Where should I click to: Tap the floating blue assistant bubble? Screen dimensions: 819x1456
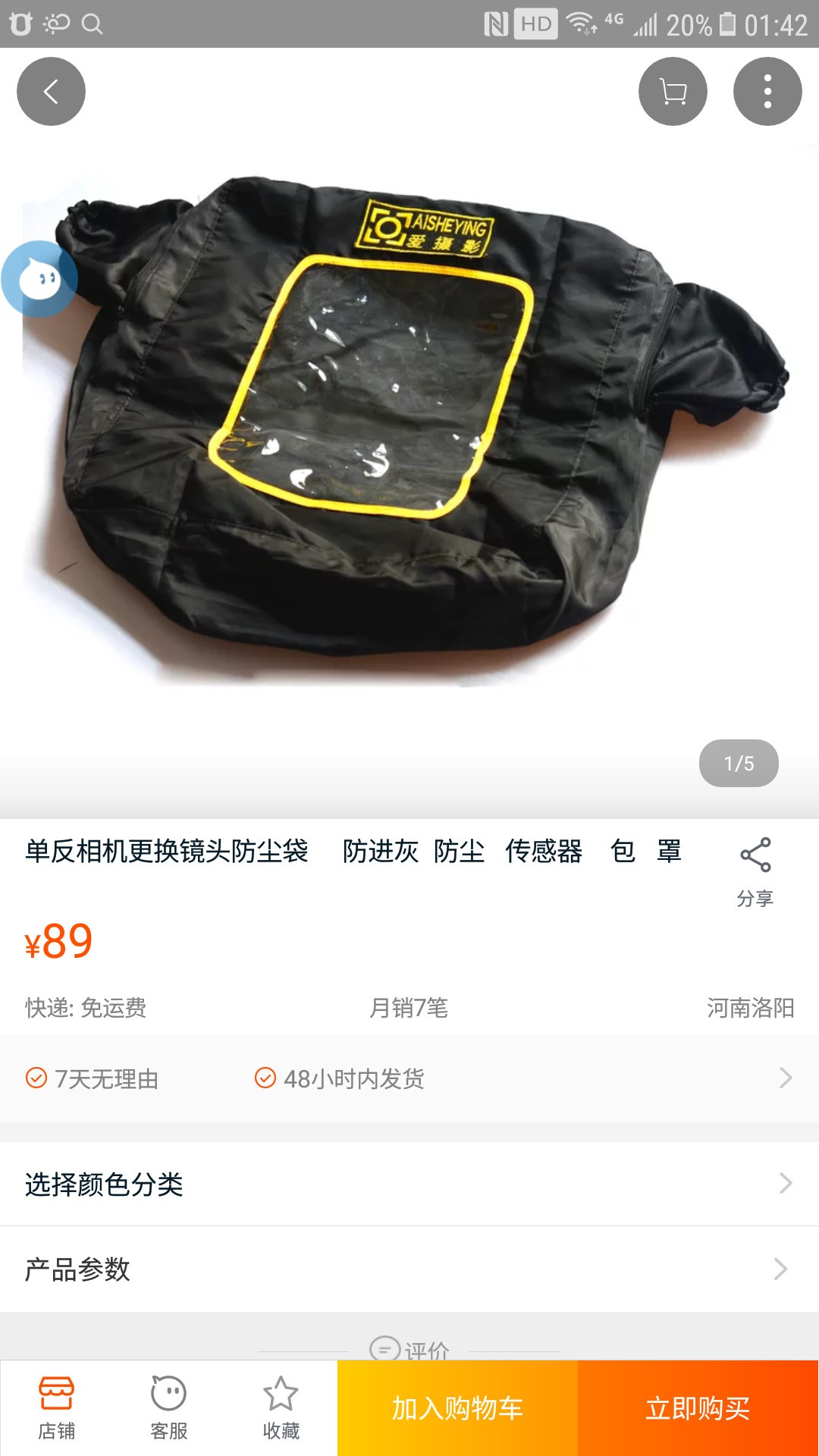click(39, 279)
